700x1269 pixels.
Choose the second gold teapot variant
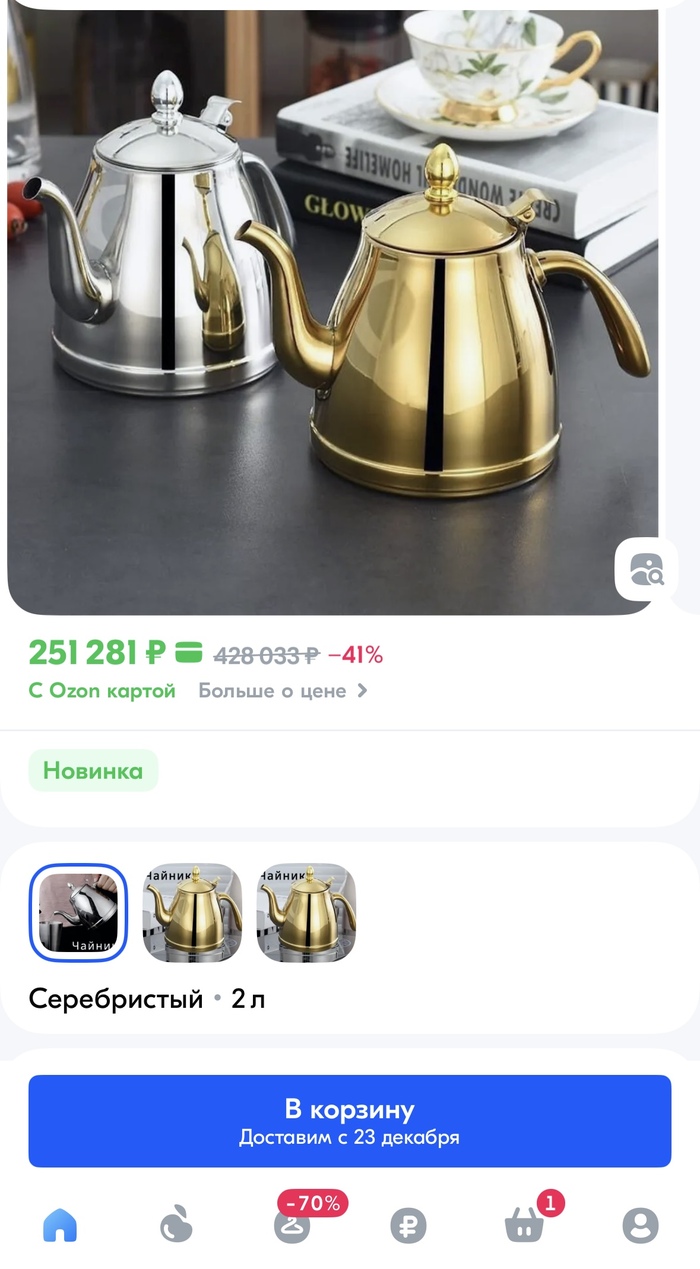tap(192, 913)
